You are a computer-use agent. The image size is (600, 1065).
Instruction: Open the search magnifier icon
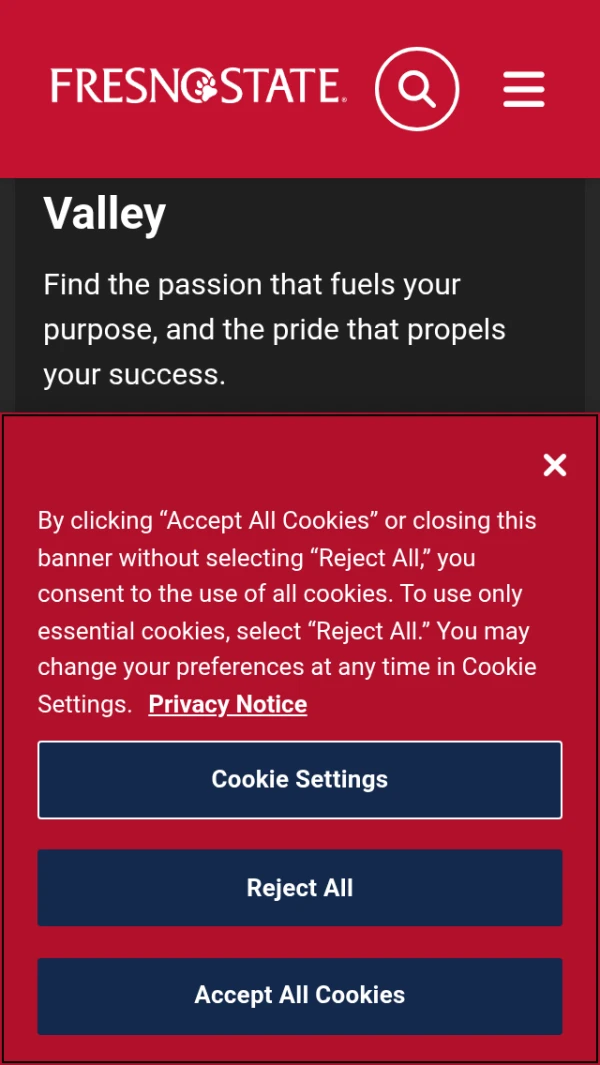pos(417,88)
